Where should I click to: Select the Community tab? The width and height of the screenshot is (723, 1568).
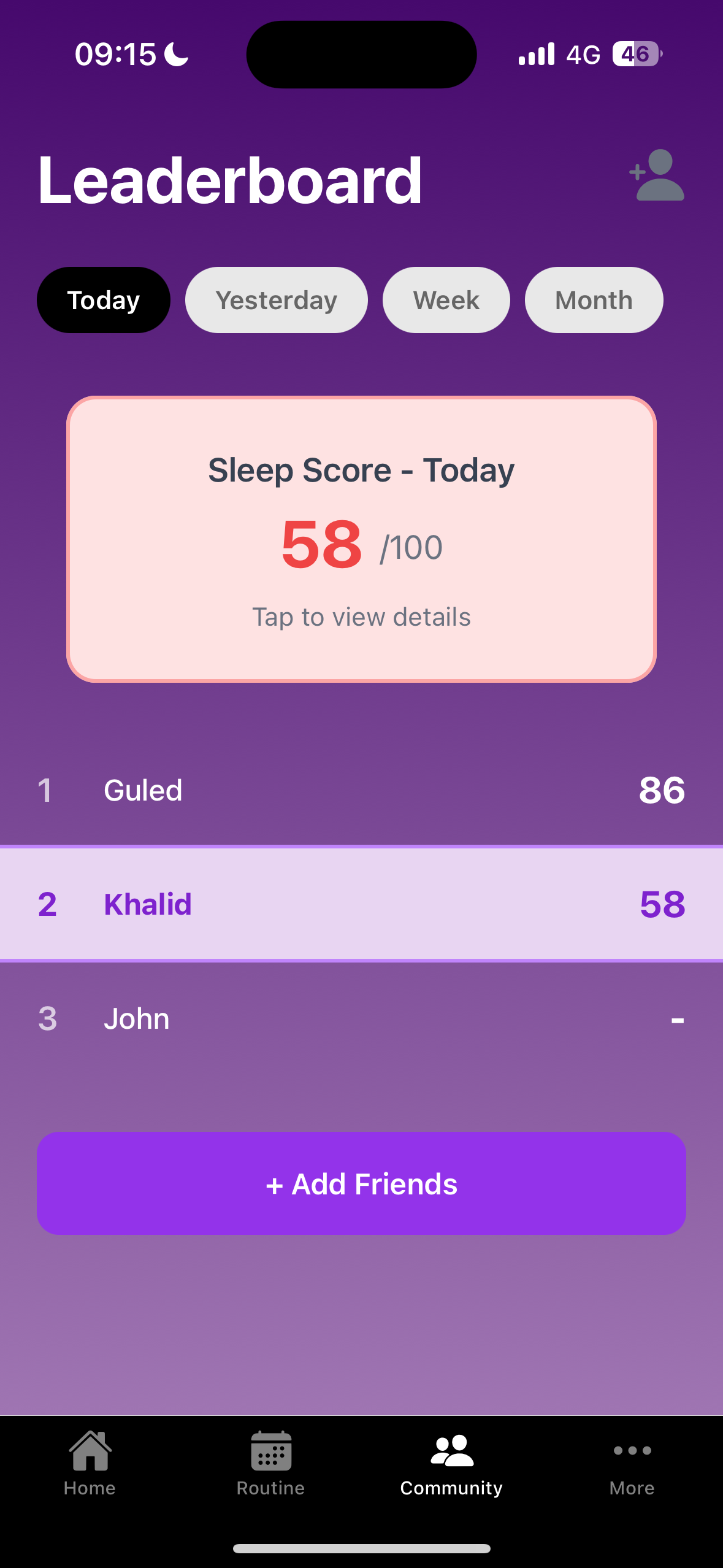click(451, 1463)
